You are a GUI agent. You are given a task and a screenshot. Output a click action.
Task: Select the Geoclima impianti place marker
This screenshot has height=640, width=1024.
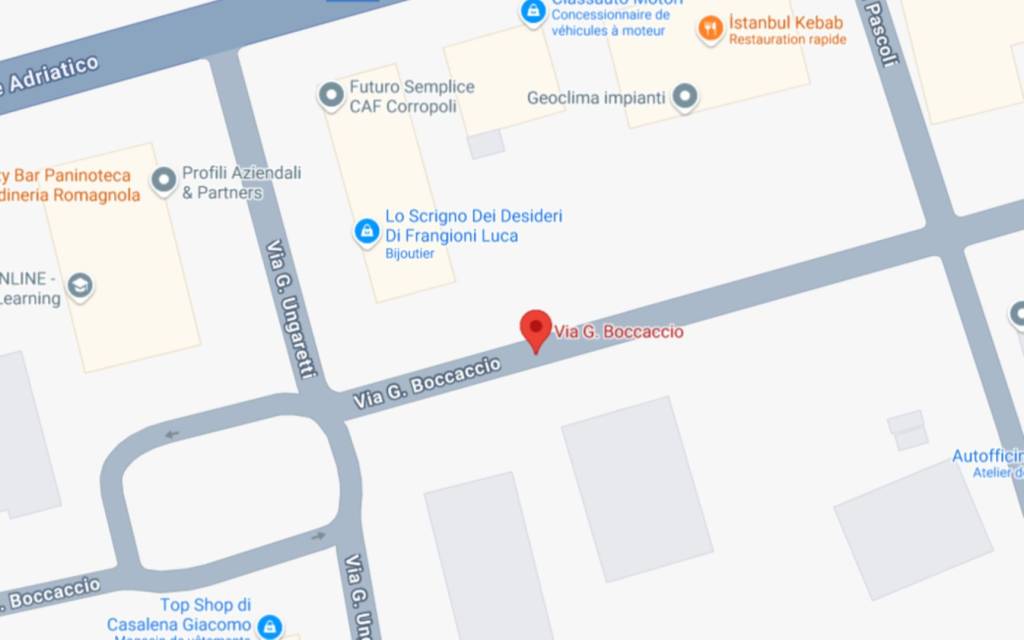(684, 97)
